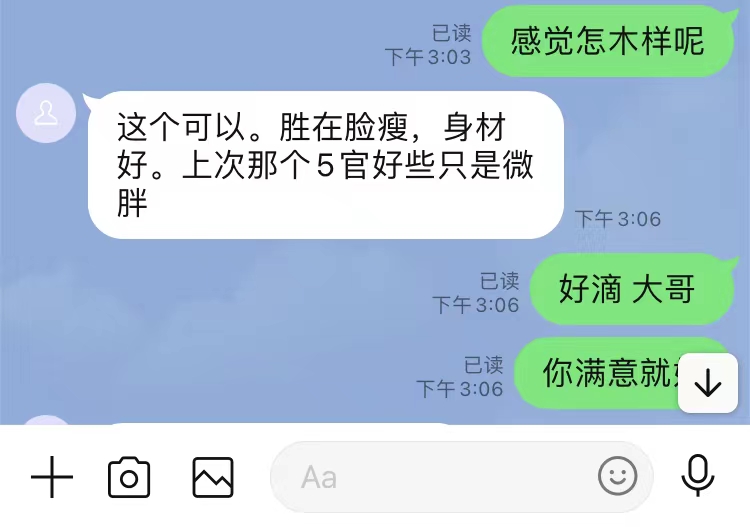Open the plus attachment menu
This screenshot has width=750, height=527.
coord(52,478)
